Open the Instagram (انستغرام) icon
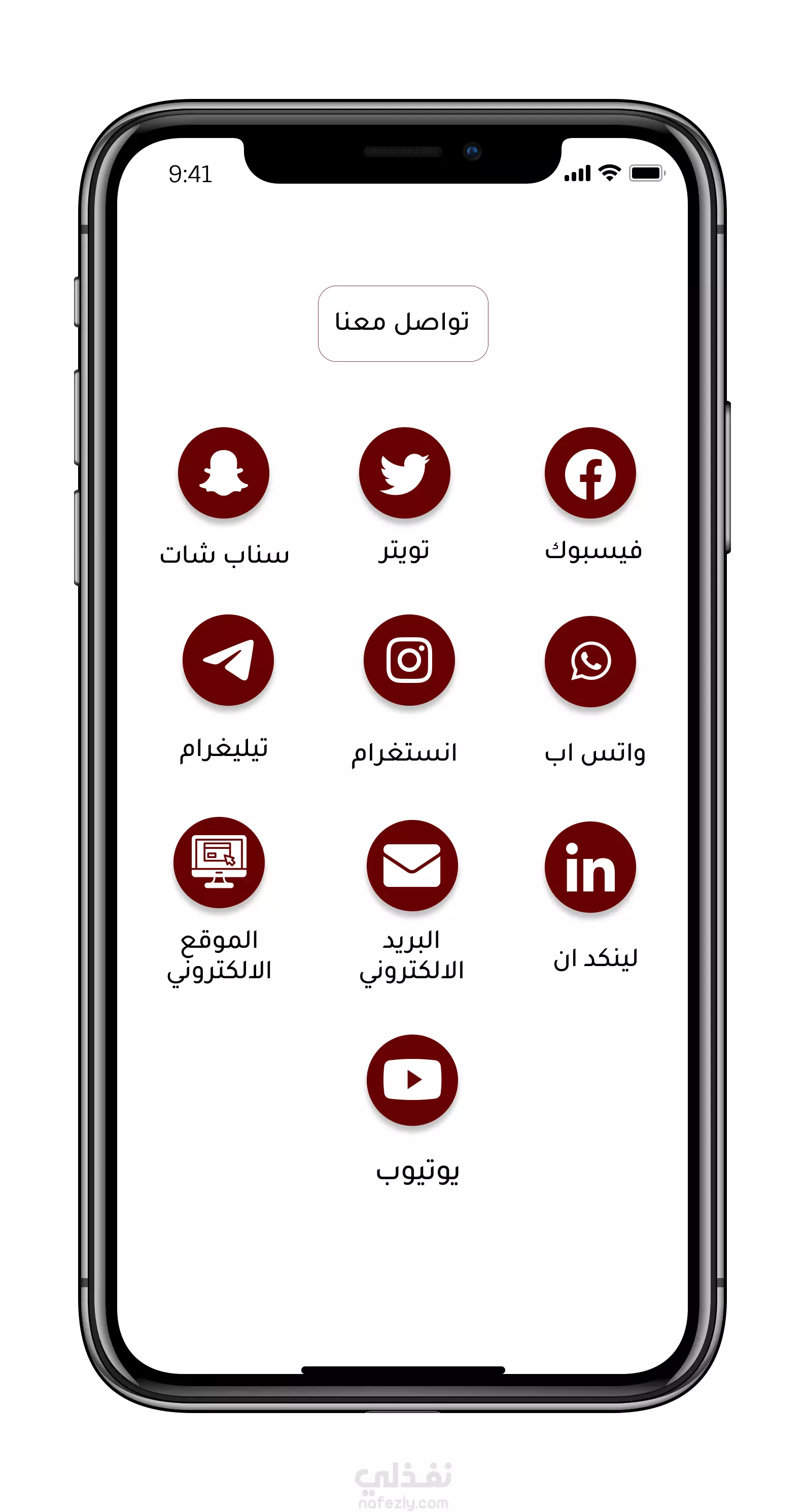The width and height of the screenshot is (806, 1512). pyautogui.click(x=409, y=660)
